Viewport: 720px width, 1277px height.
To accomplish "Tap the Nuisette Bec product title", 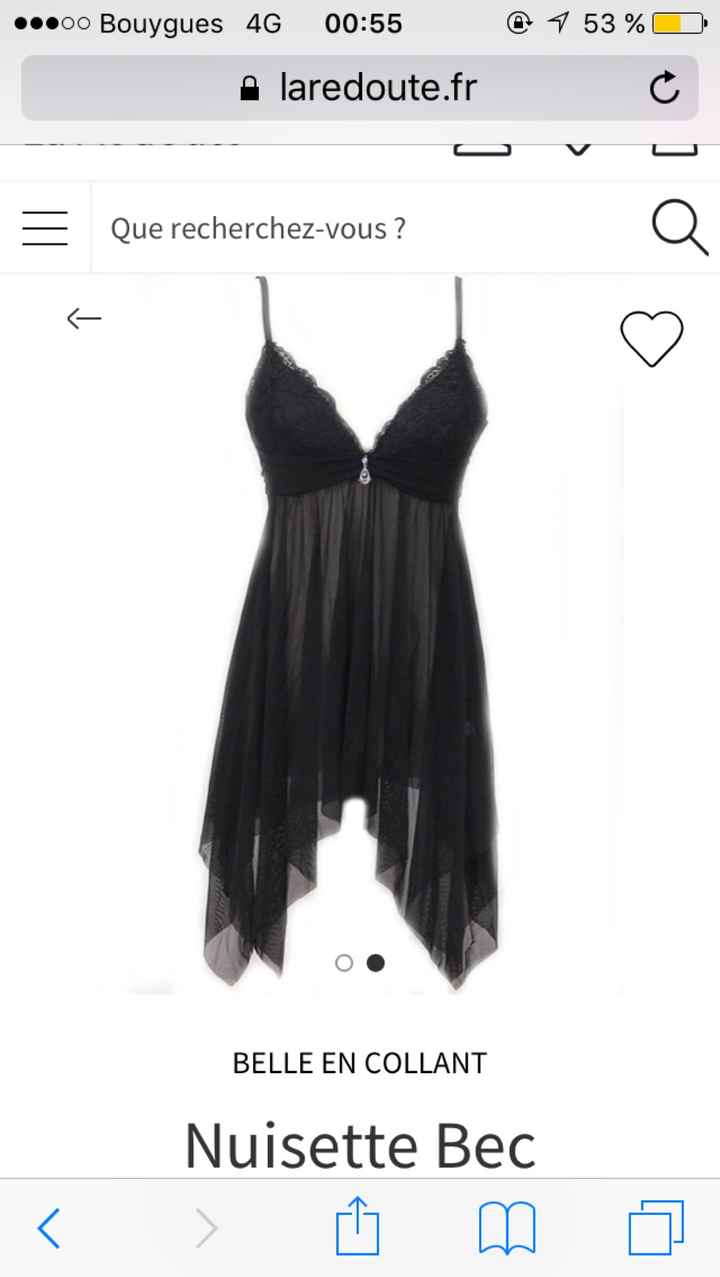I will pyautogui.click(x=360, y=1145).
